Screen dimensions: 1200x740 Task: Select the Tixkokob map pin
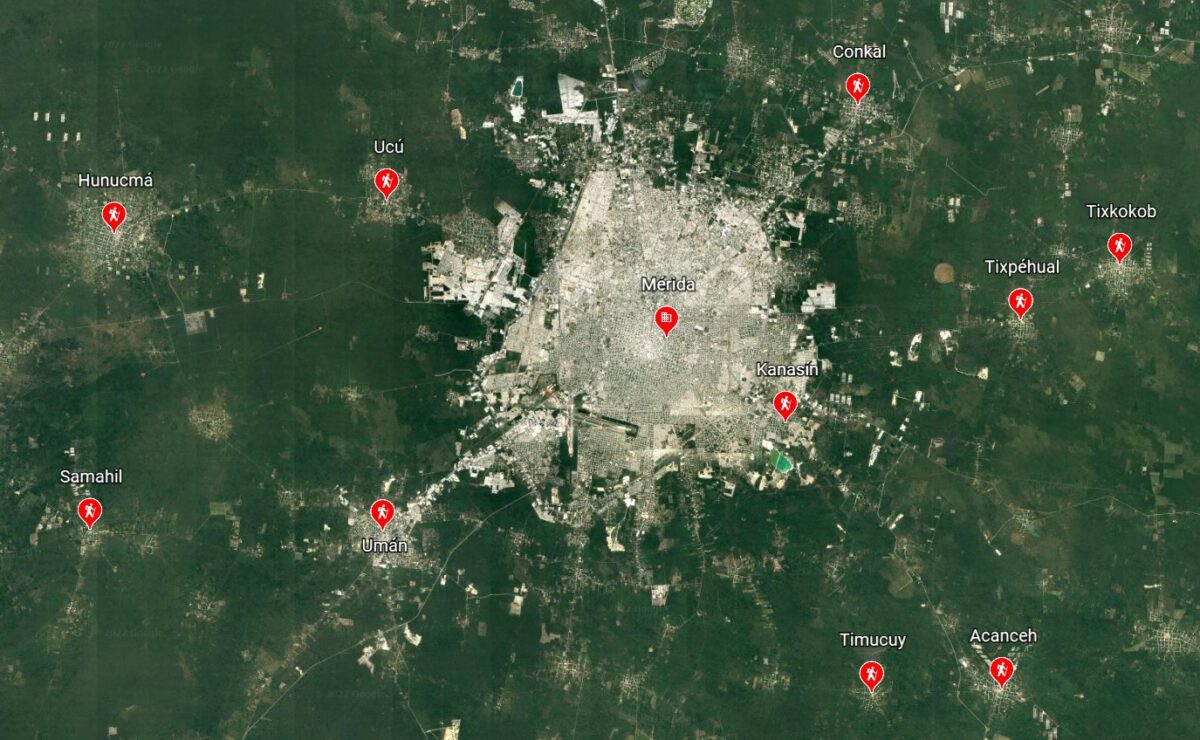pyautogui.click(x=1119, y=245)
